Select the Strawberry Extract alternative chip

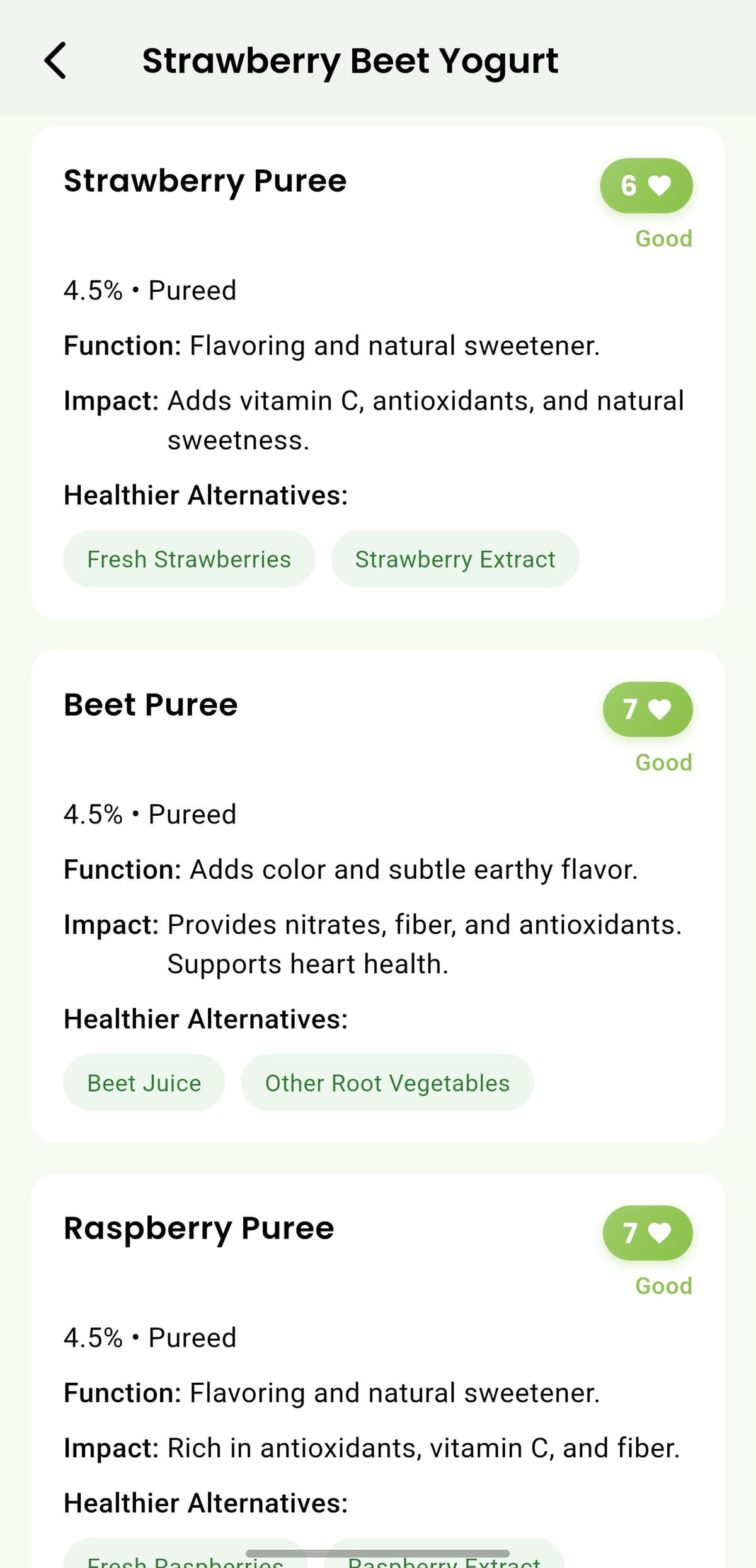click(455, 558)
